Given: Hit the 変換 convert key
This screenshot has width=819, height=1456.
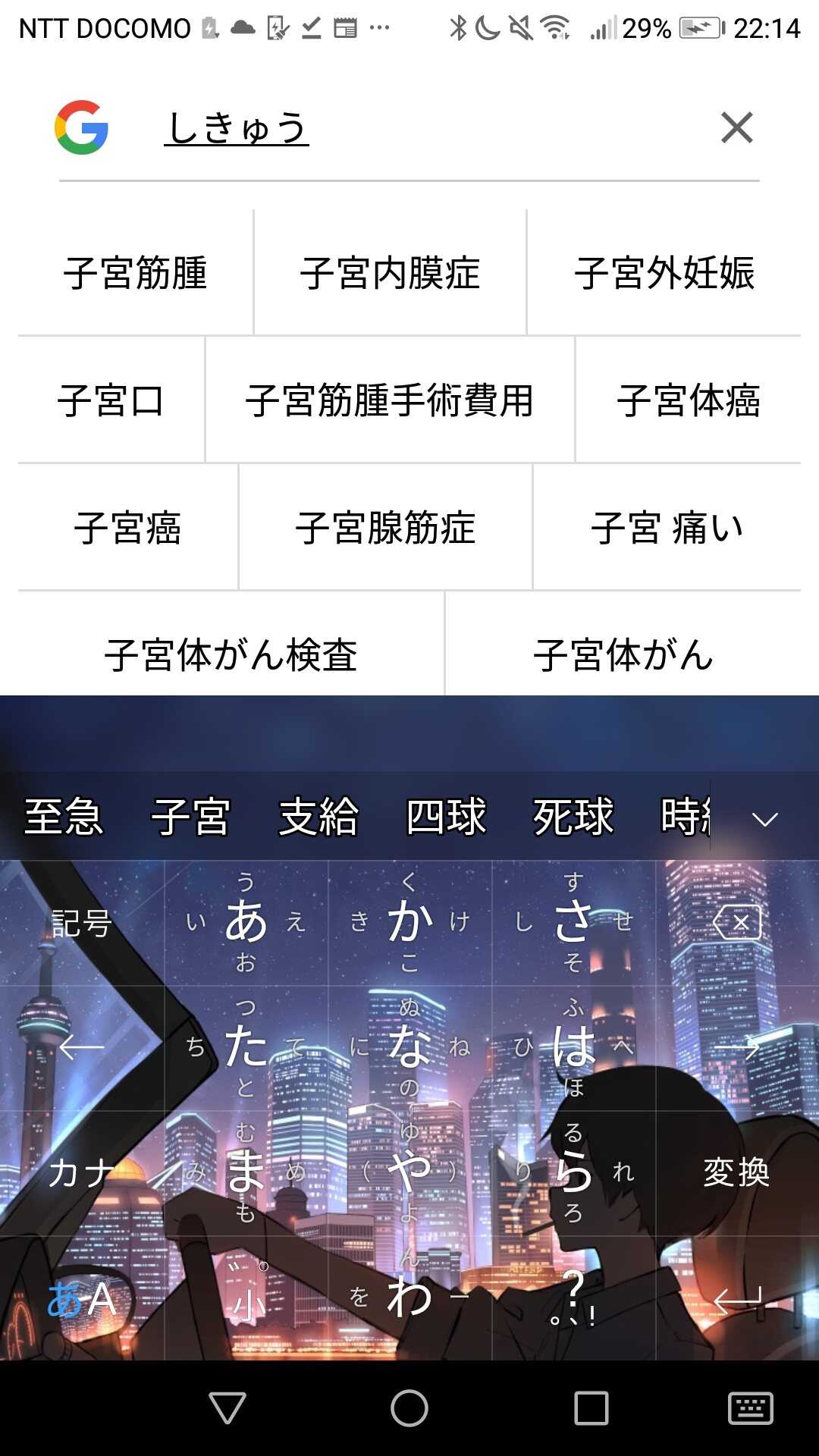Looking at the screenshot, I should (736, 1172).
